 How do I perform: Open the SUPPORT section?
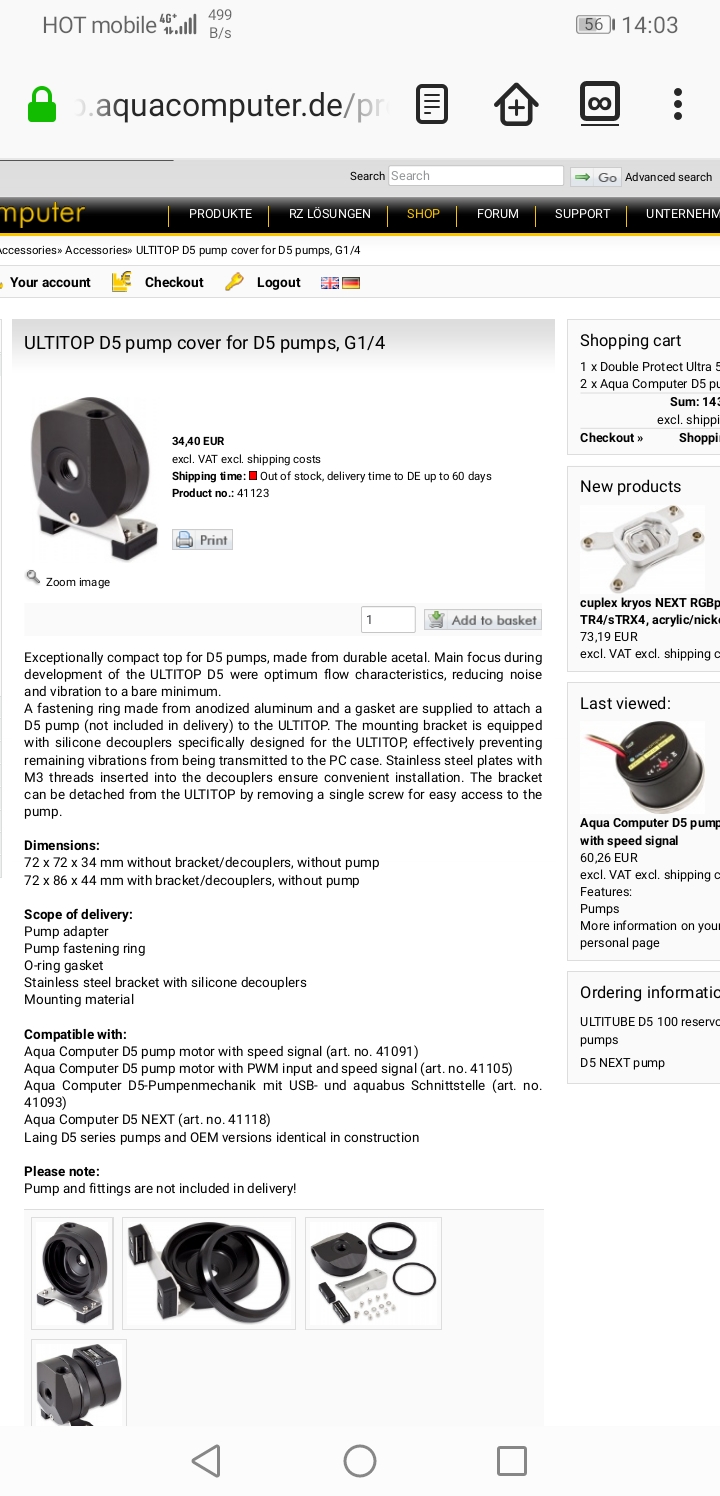click(582, 214)
